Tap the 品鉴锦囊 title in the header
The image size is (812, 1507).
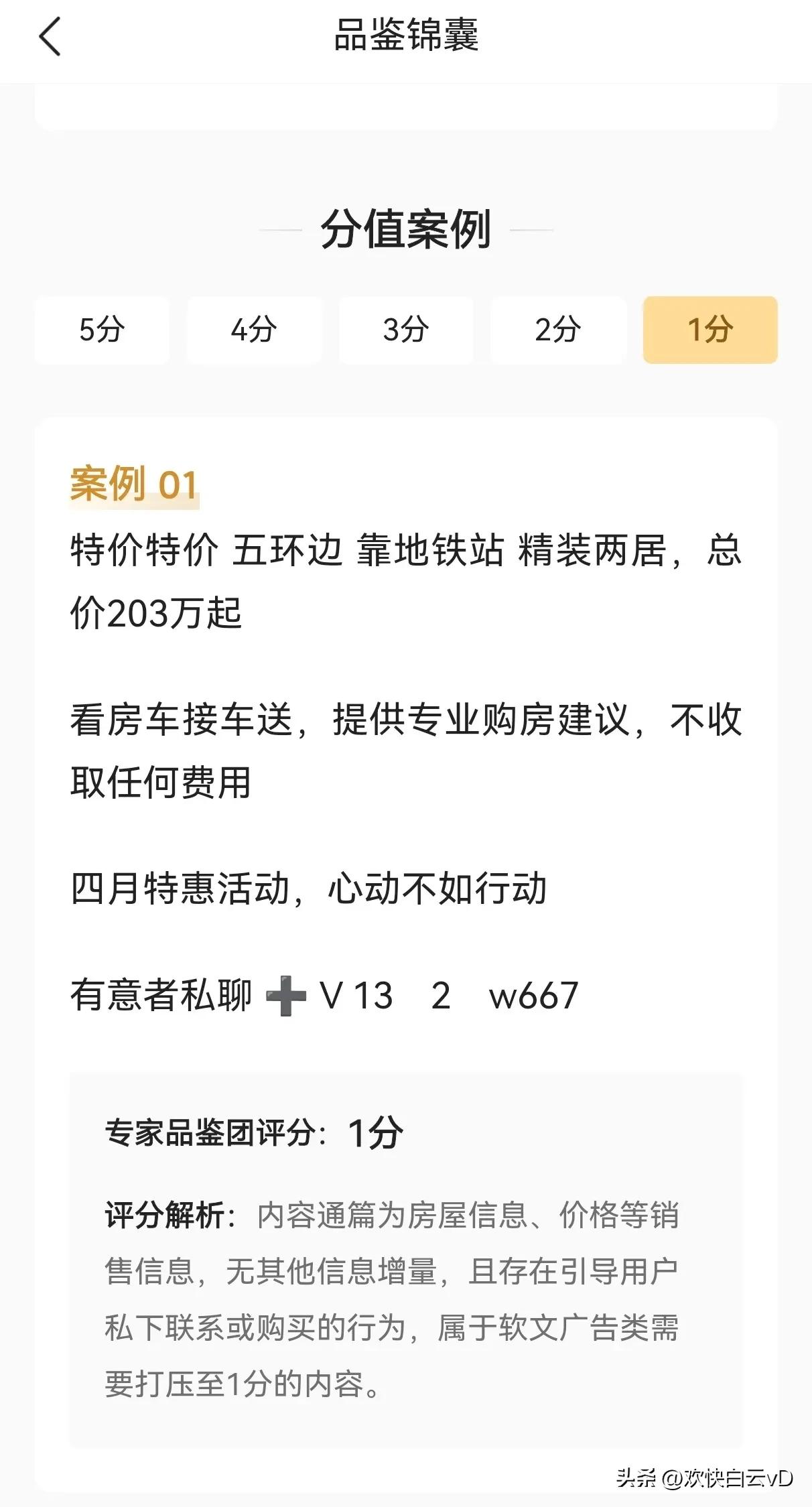click(x=406, y=37)
